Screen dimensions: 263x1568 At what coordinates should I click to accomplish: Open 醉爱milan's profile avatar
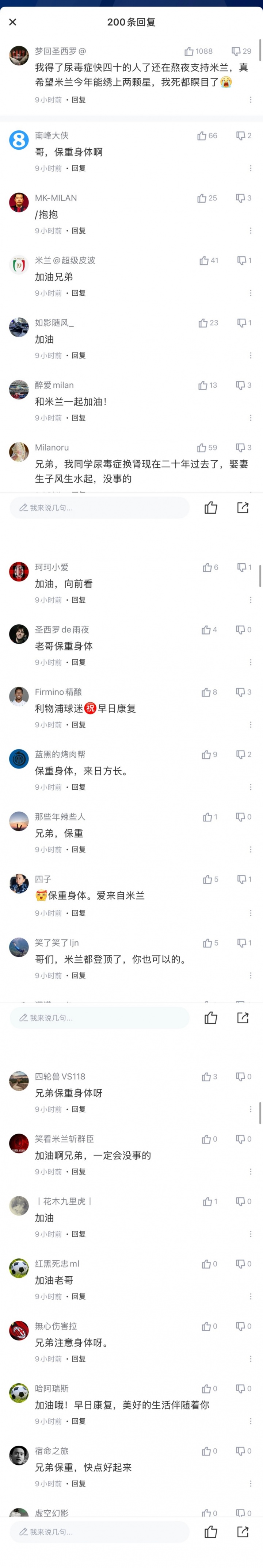click(x=19, y=390)
